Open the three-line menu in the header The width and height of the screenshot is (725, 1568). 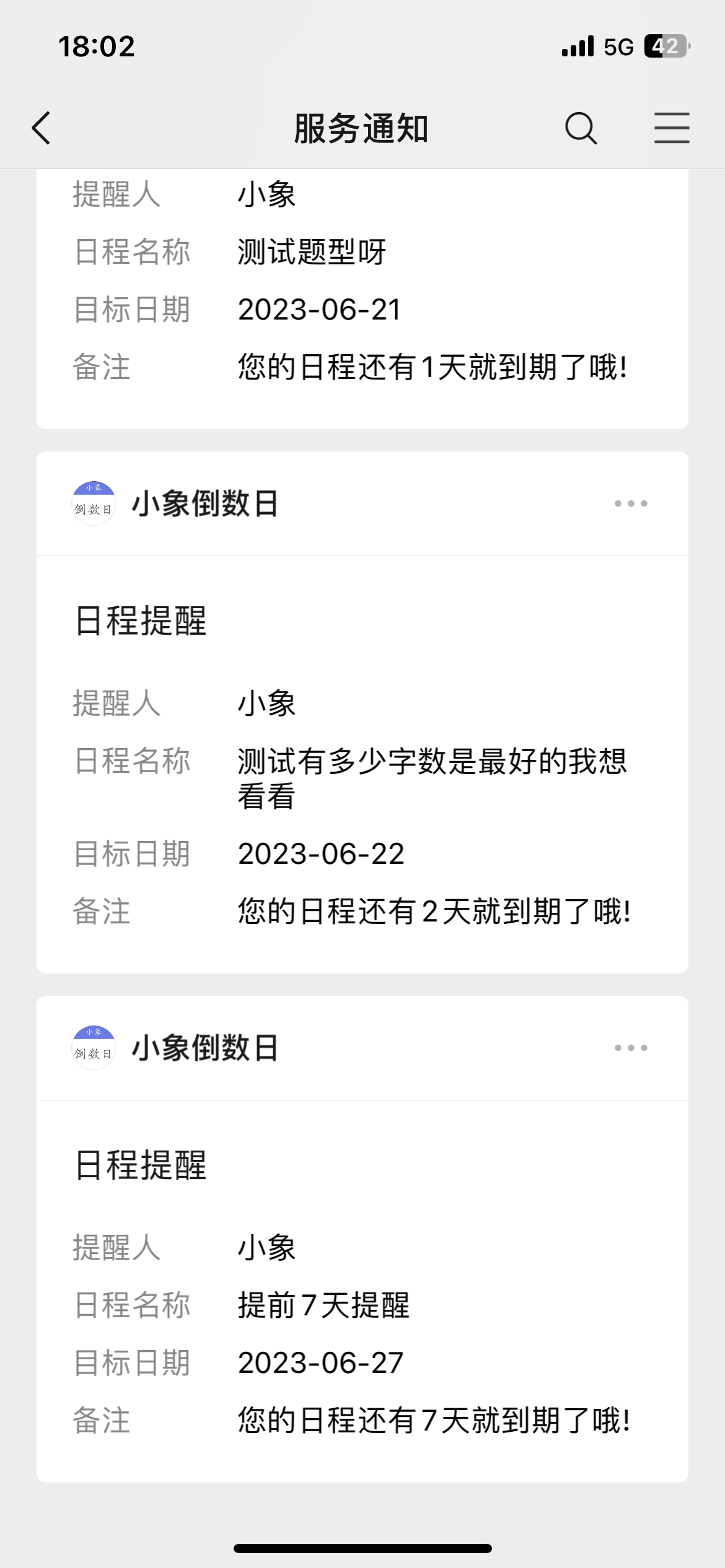coord(672,128)
